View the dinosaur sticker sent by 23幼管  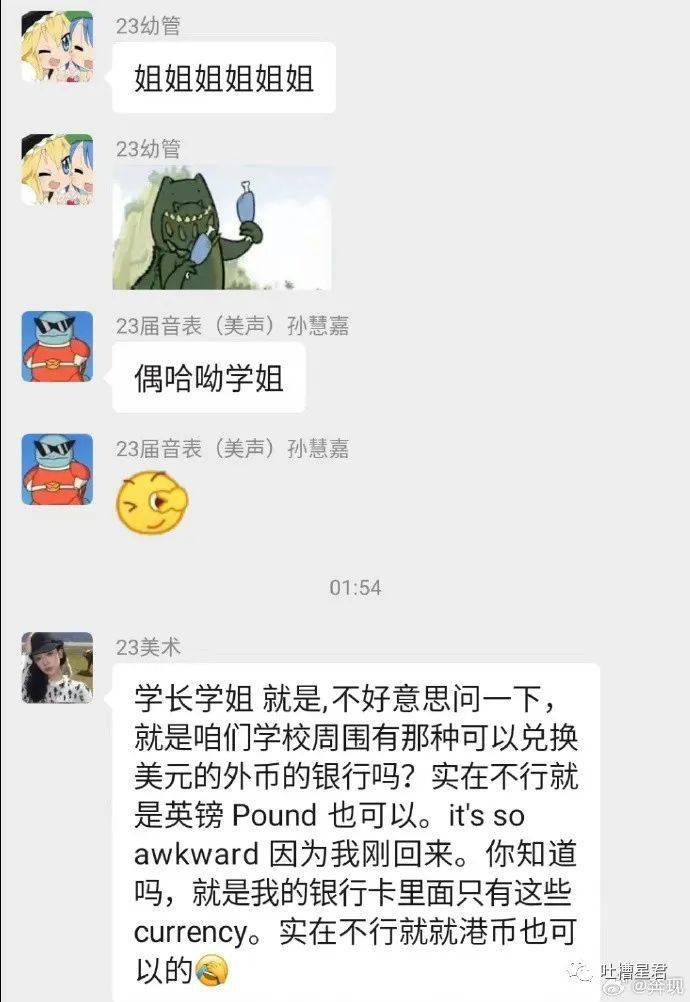click(222, 228)
